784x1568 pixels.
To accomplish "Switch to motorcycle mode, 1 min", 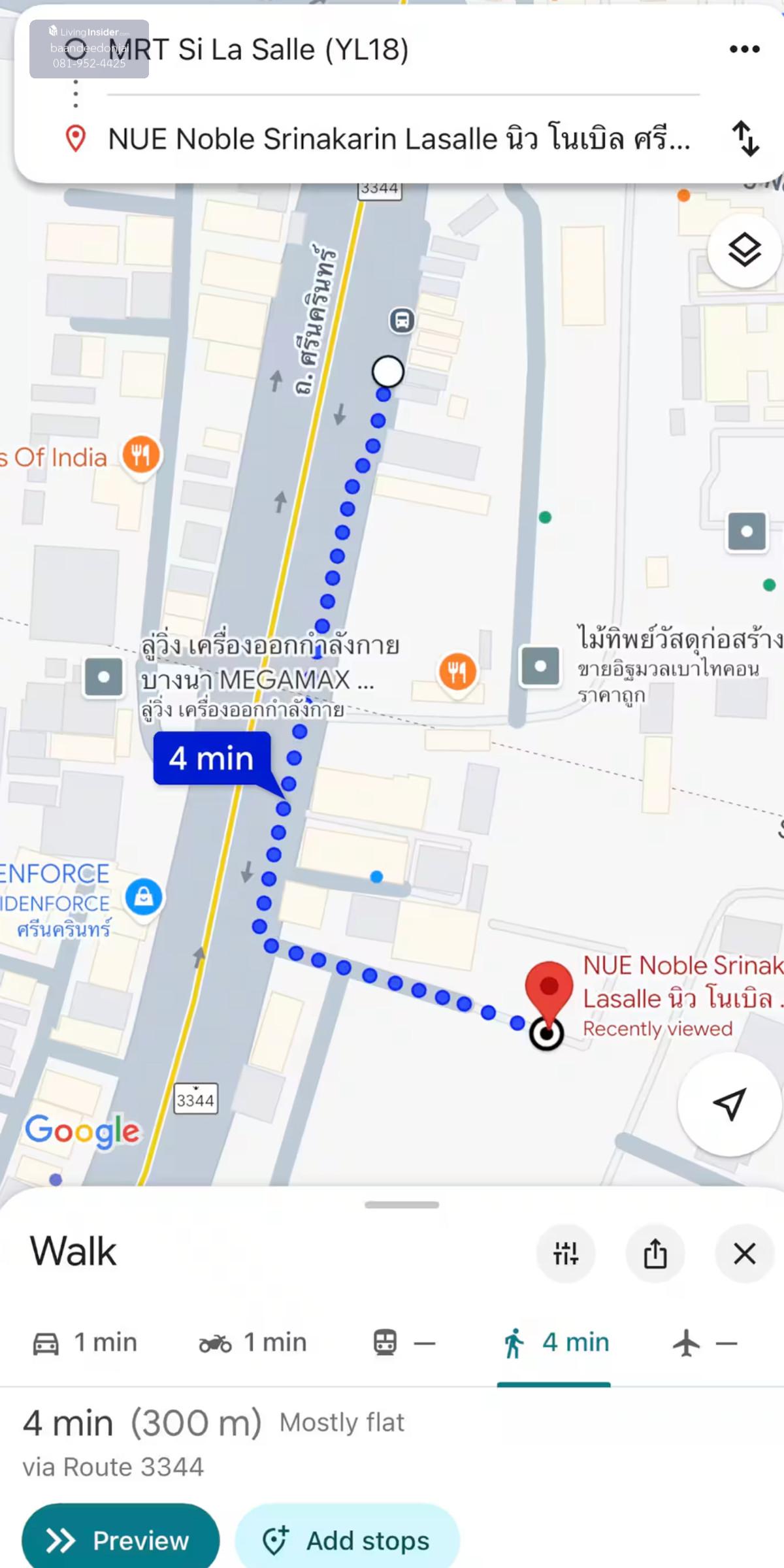I will pos(253,1343).
